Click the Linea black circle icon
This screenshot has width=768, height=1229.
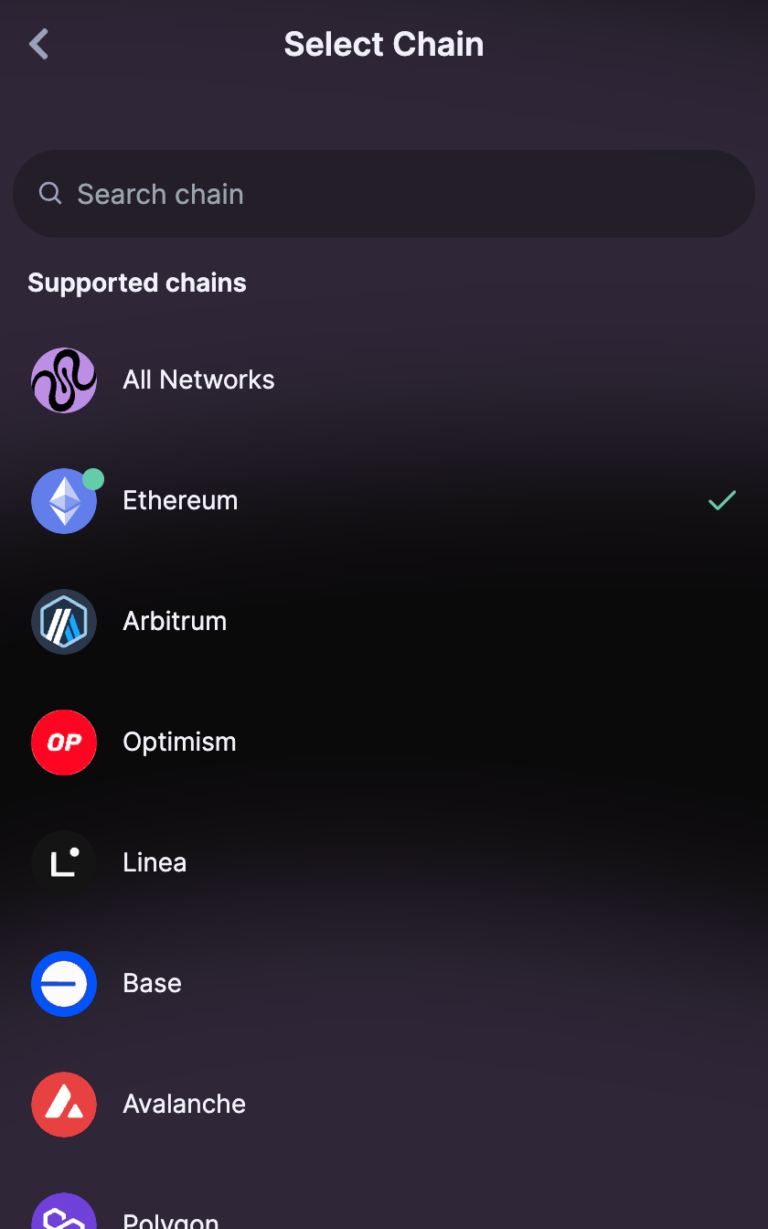coord(64,862)
